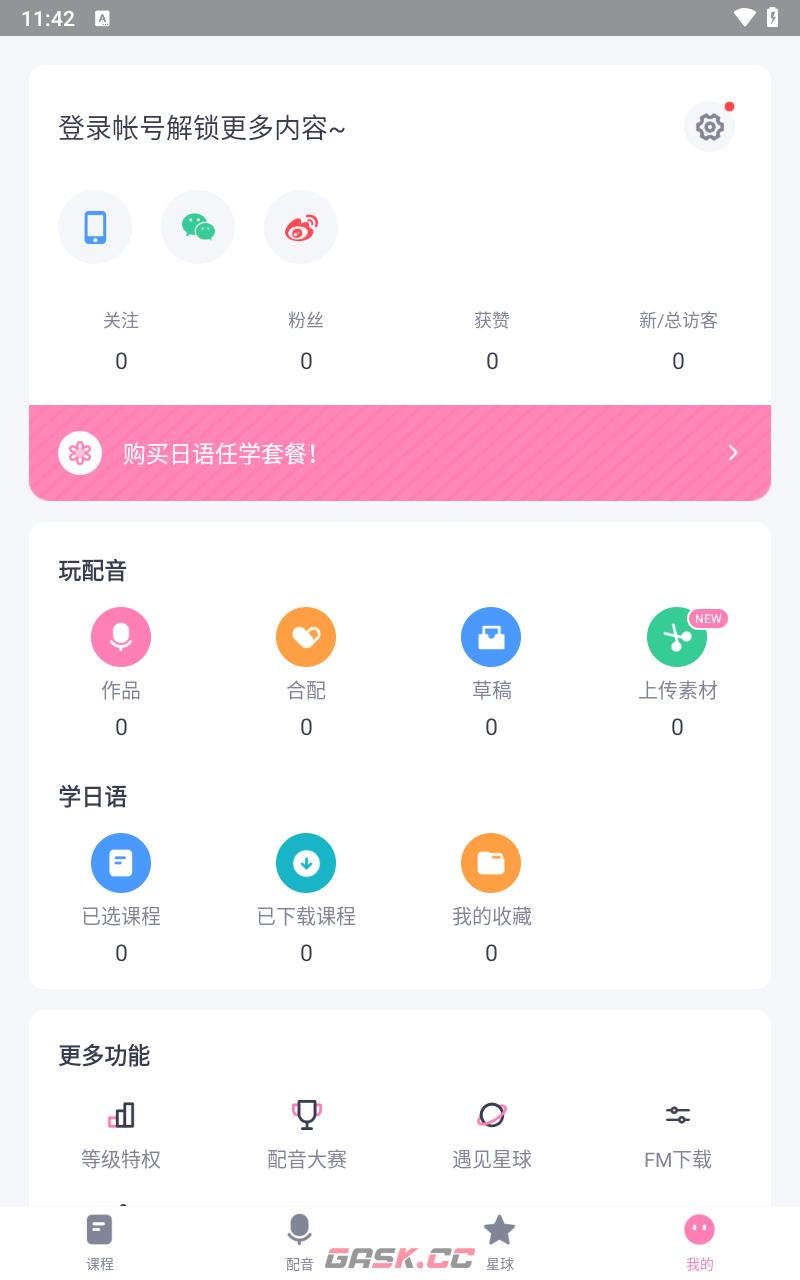
Task: Open the settings gear with red dot
Action: (709, 127)
